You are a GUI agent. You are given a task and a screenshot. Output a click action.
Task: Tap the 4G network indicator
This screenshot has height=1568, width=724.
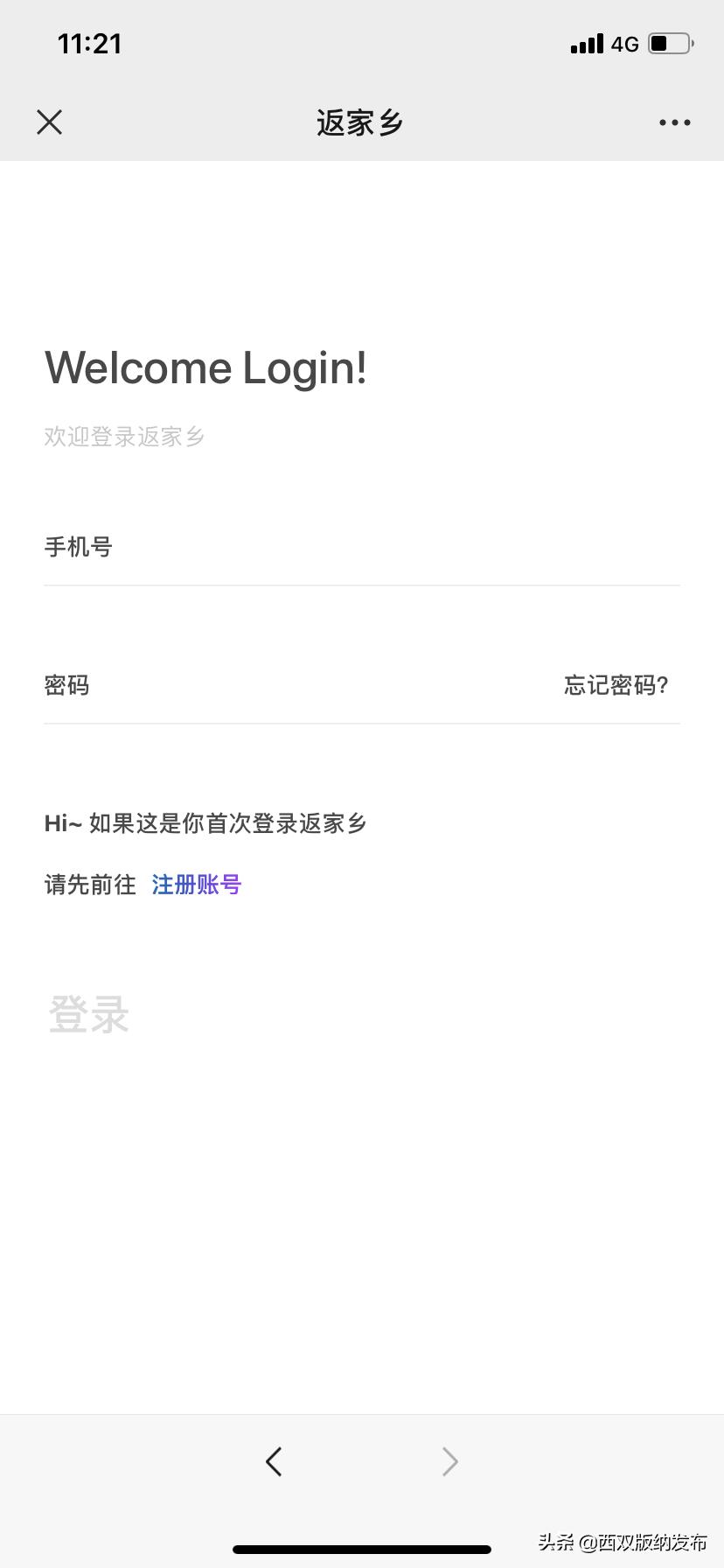(623, 43)
